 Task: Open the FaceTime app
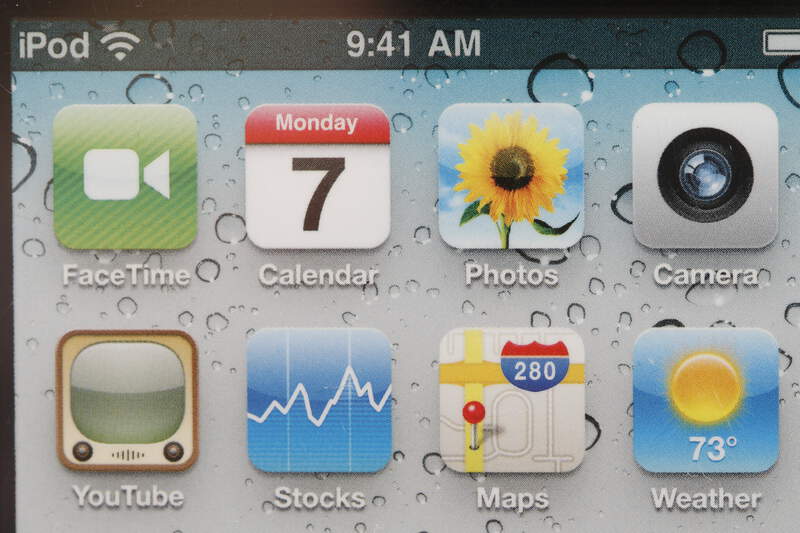[x=125, y=176]
